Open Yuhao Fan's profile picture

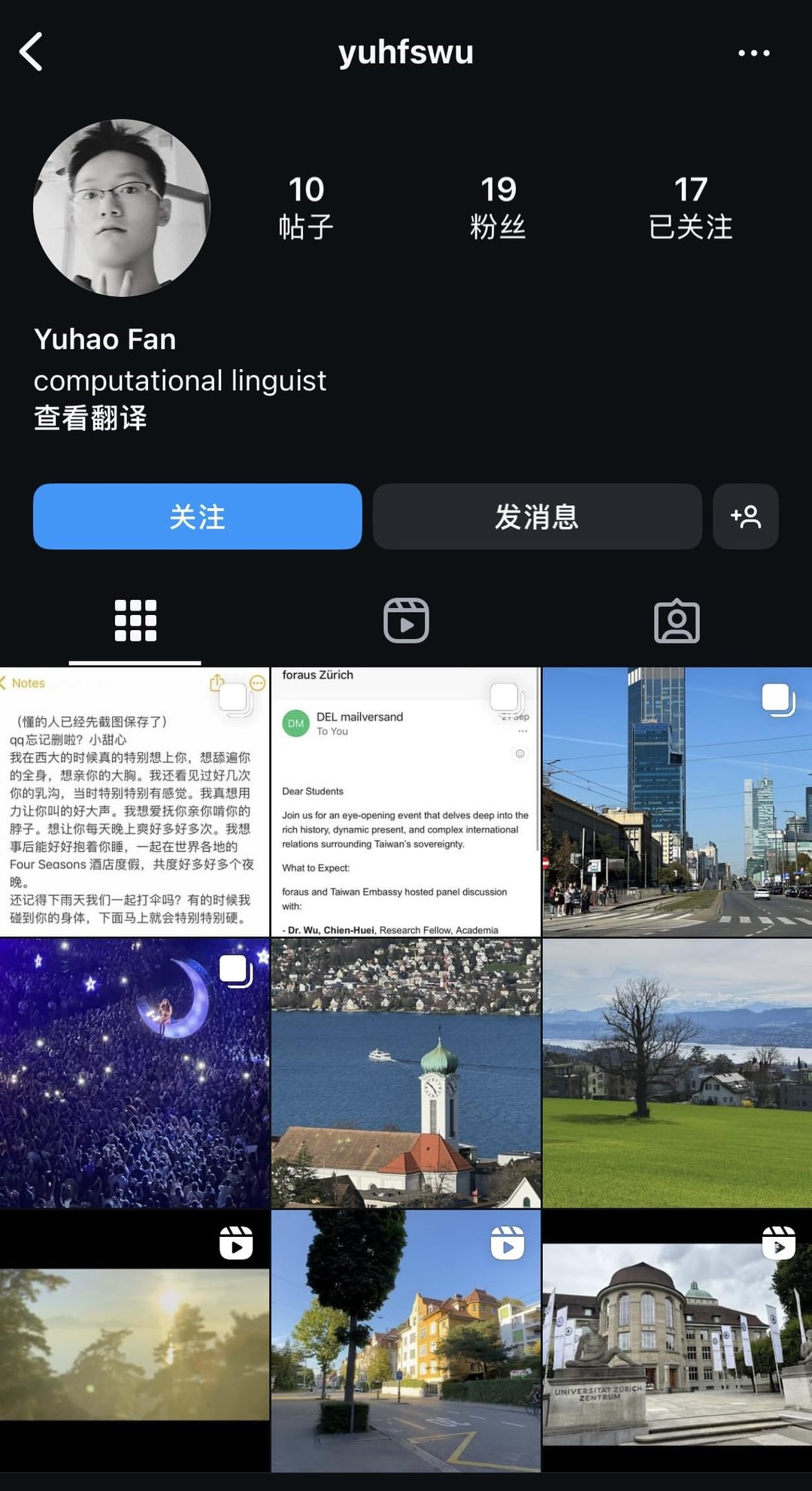(122, 208)
